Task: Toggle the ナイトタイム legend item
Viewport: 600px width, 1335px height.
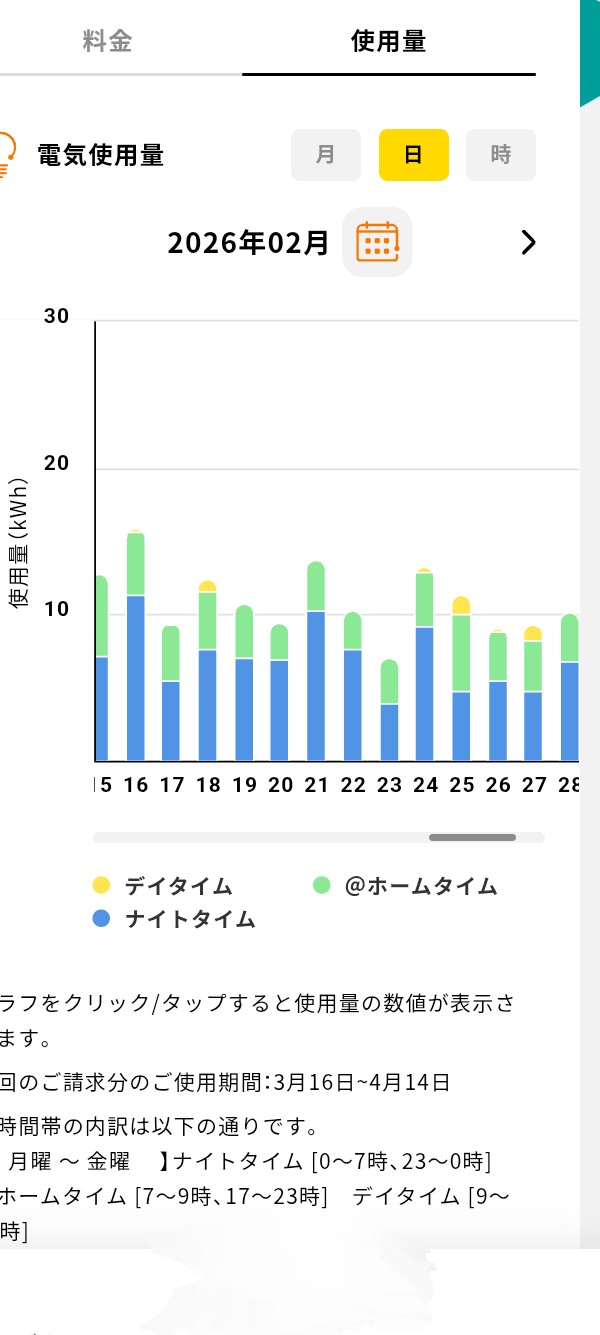Action: click(175, 920)
